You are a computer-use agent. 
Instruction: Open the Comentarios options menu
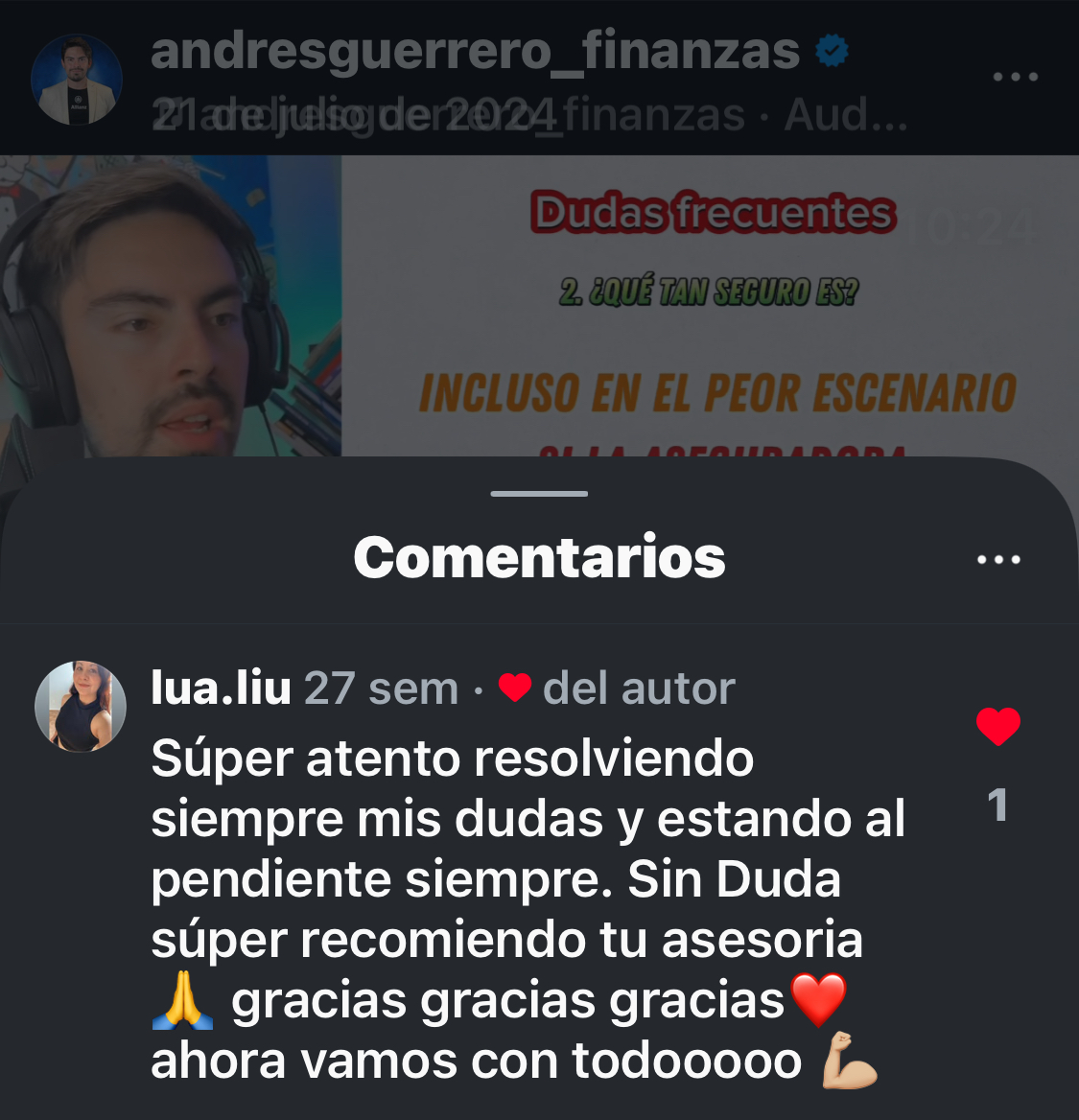point(997,559)
